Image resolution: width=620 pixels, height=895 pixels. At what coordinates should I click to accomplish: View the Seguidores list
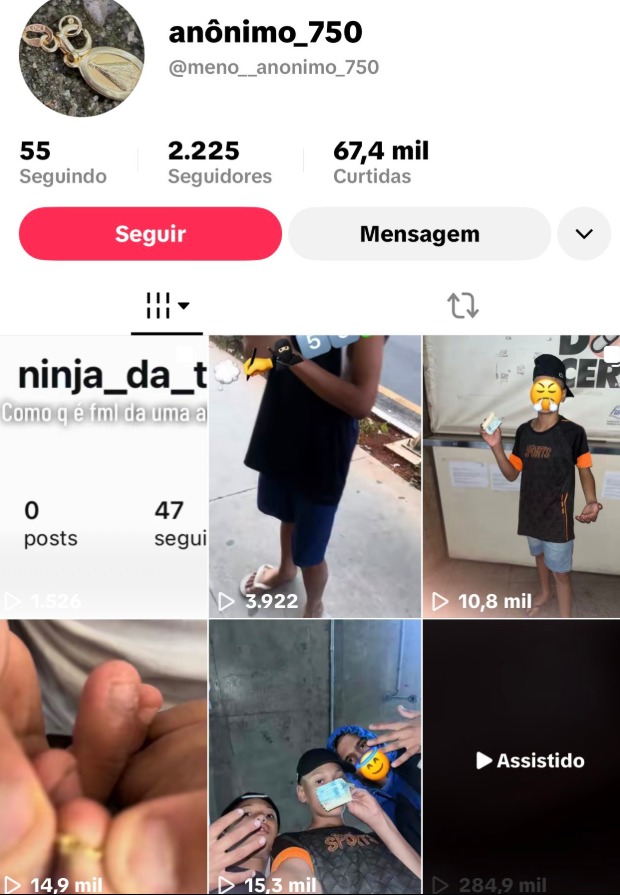pos(219,163)
